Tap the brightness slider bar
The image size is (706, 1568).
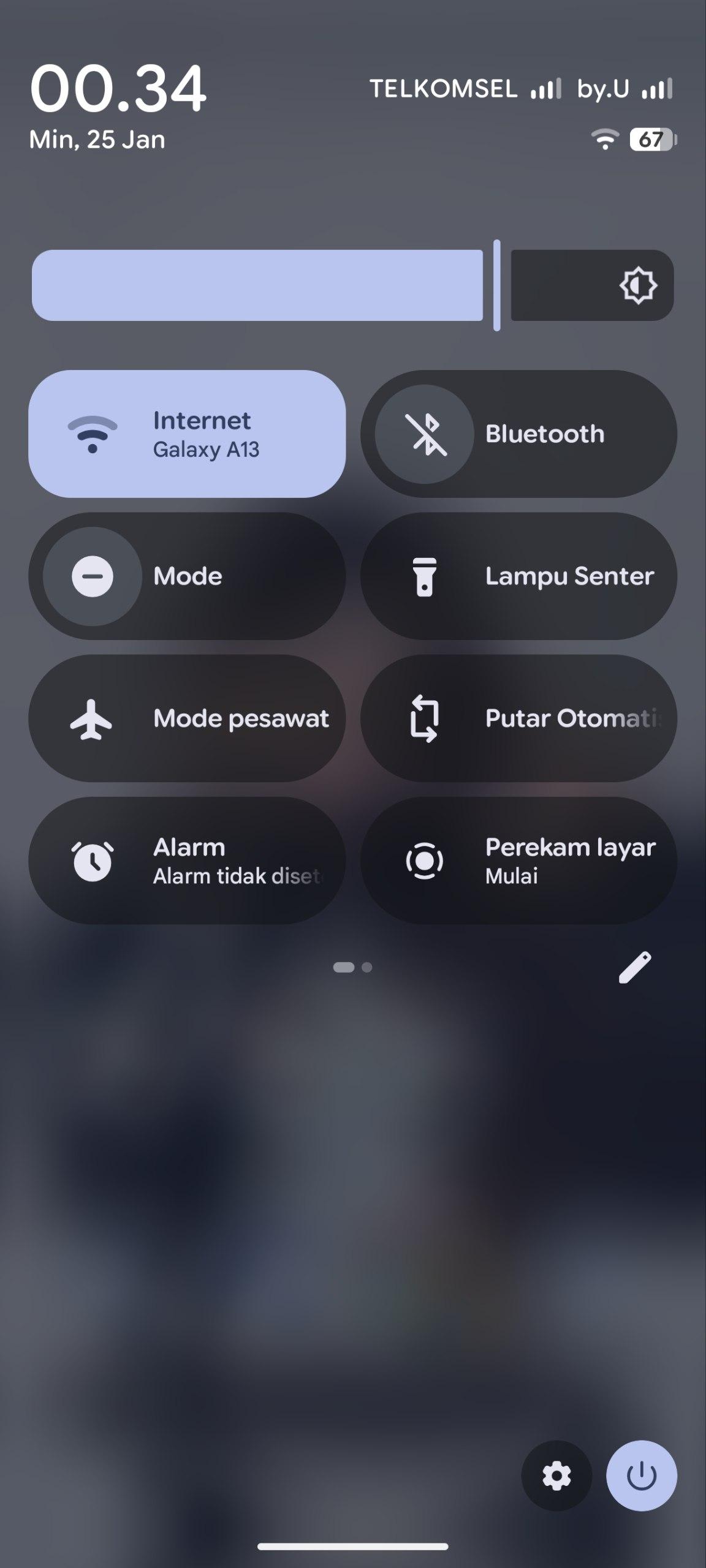[257, 285]
